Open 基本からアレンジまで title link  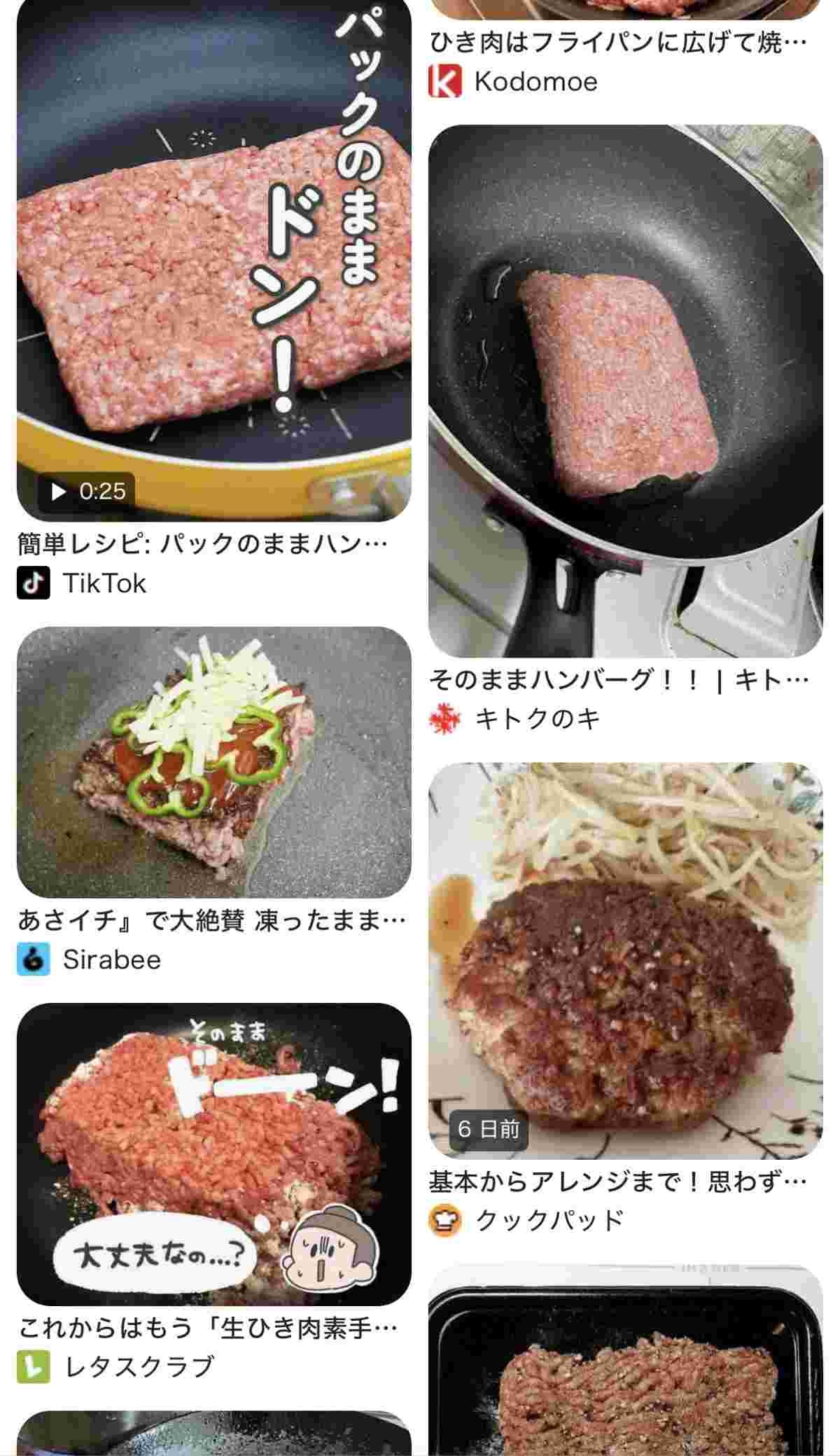point(617,1182)
